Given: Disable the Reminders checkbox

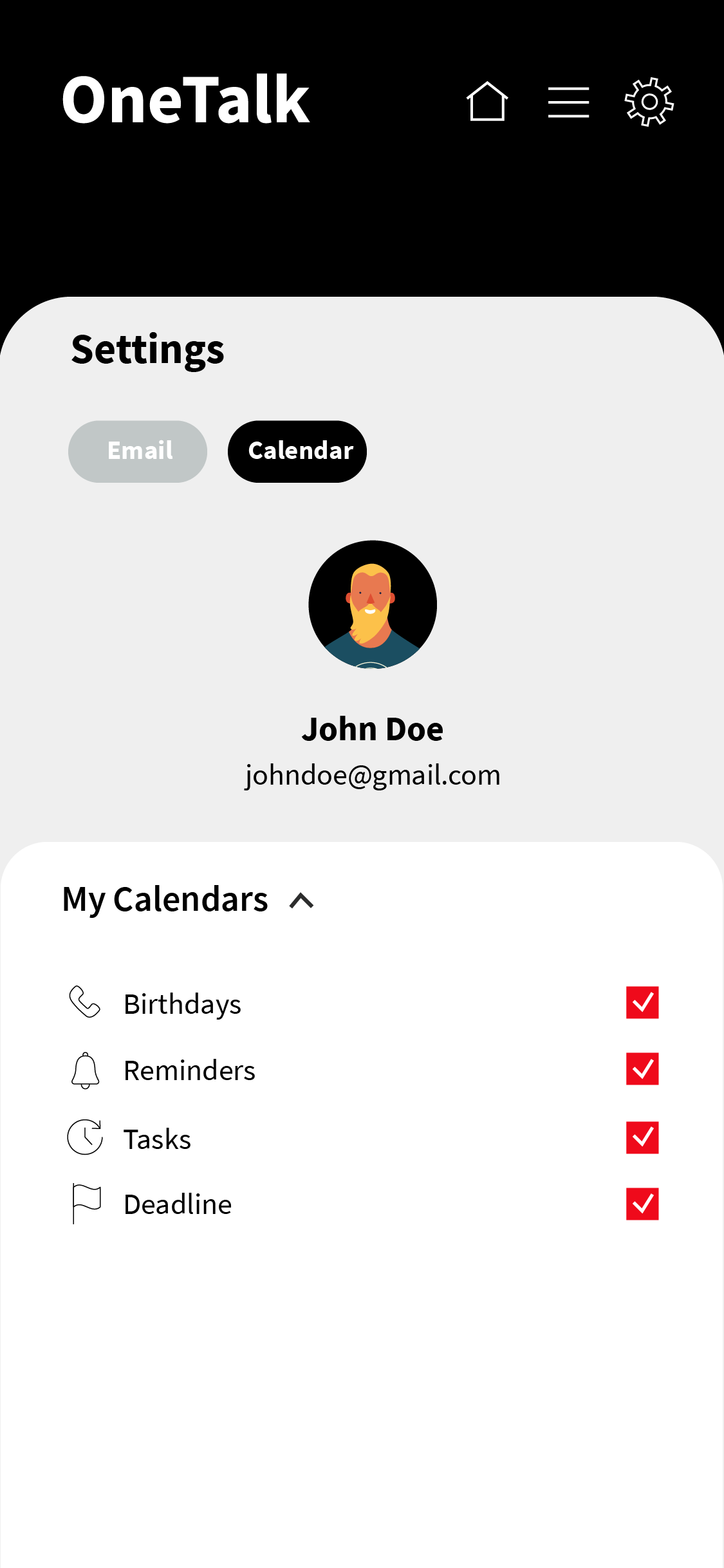Looking at the screenshot, I should (642, 1069).
